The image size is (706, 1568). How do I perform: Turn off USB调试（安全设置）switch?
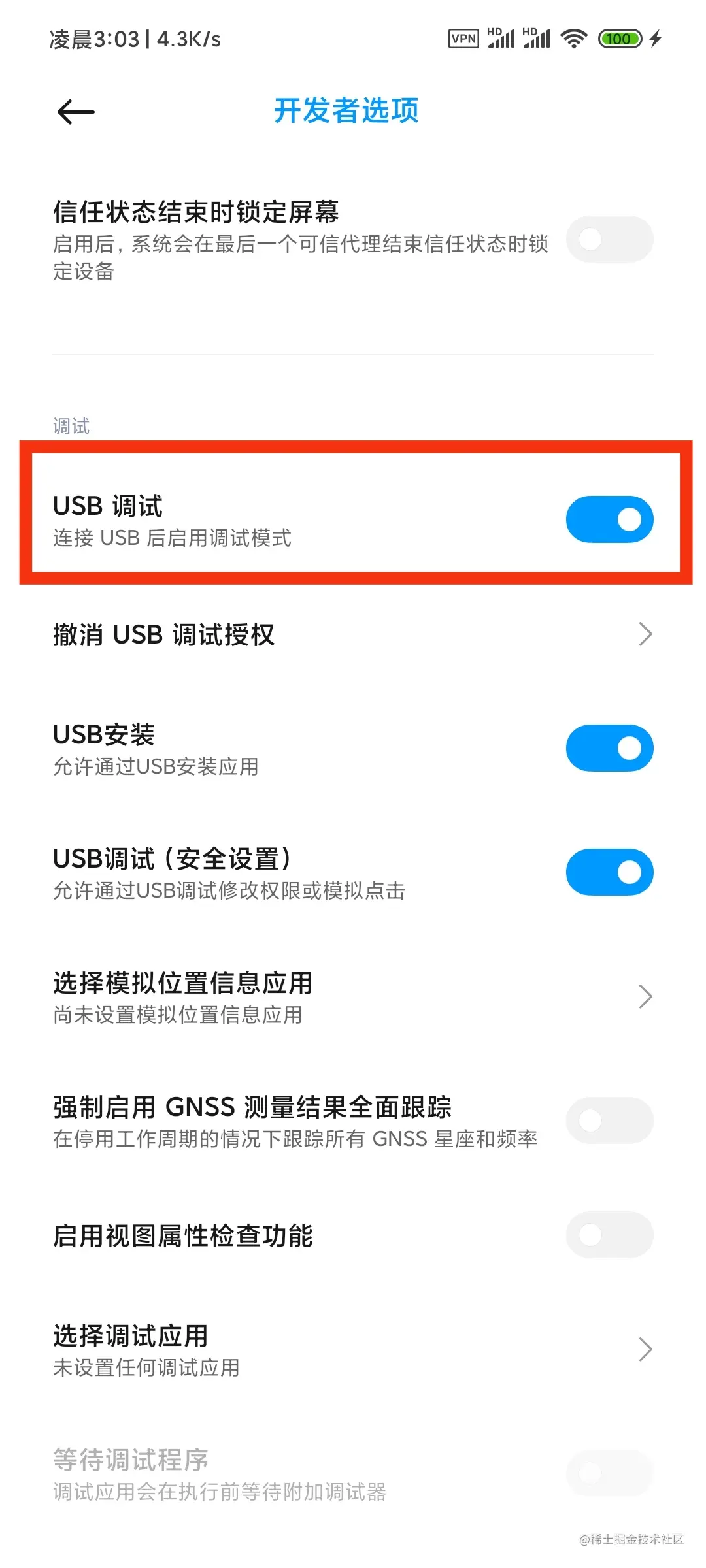[609, 872]
